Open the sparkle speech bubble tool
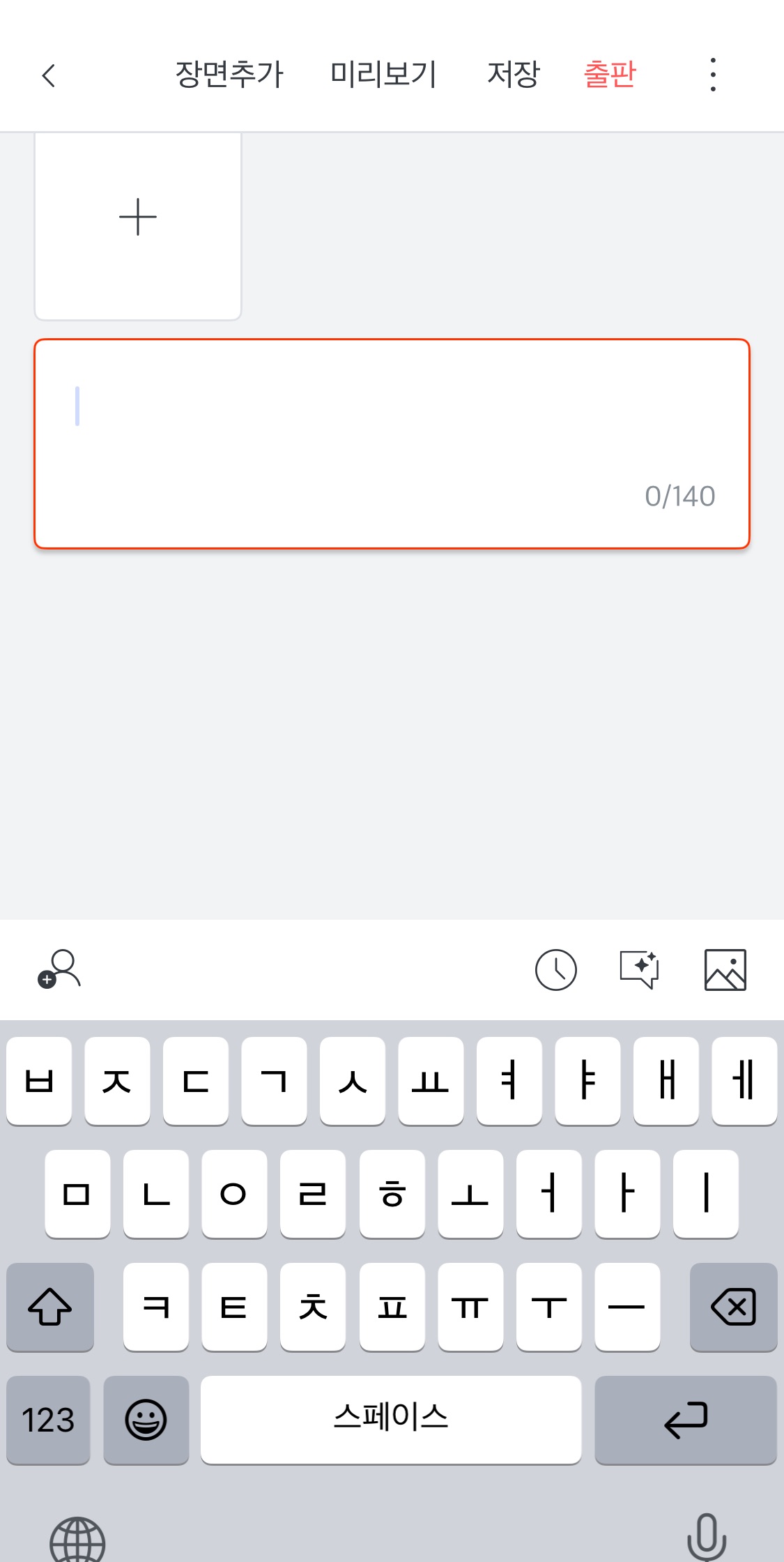The width and height of the screenshot is (784, 1562). click(640, 969)
